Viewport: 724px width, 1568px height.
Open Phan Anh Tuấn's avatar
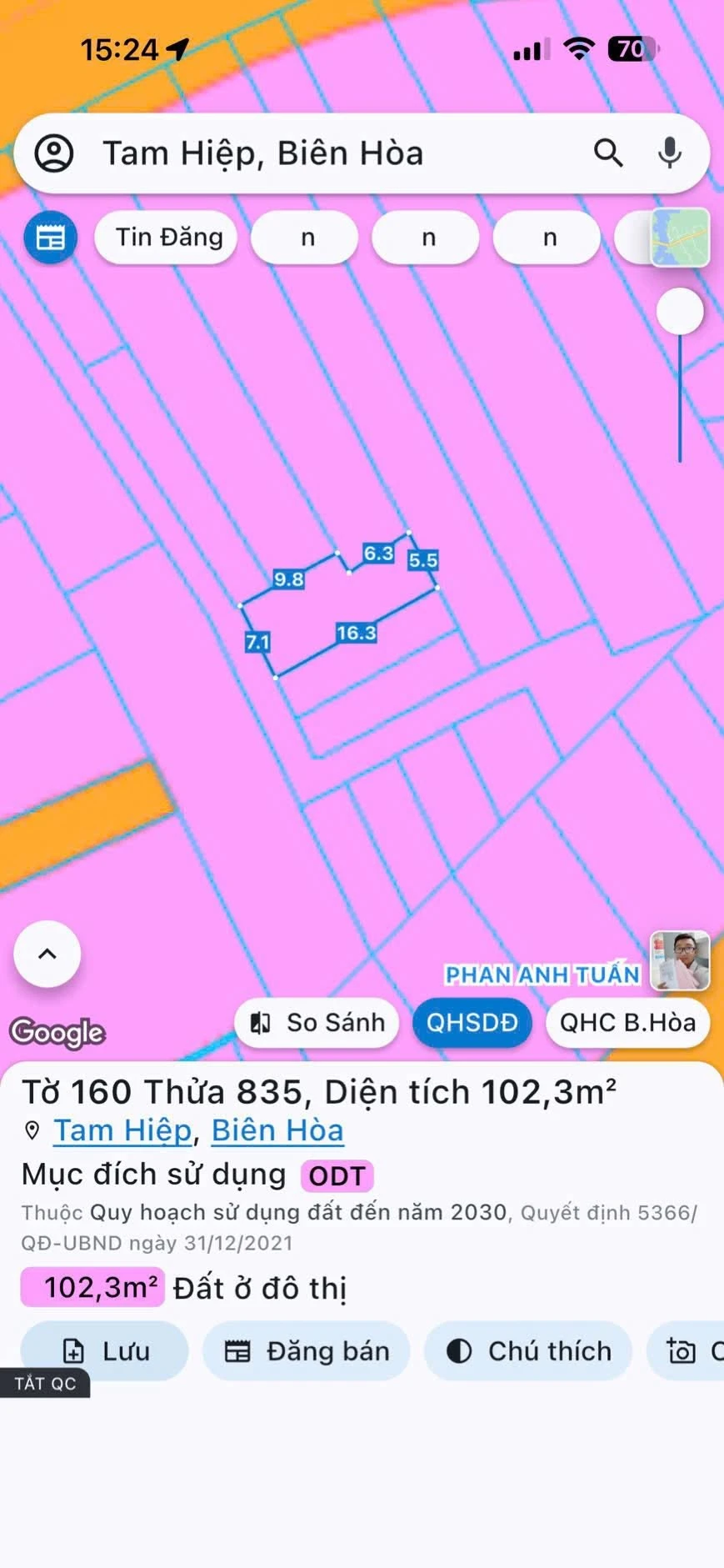[x=680, y=961]
